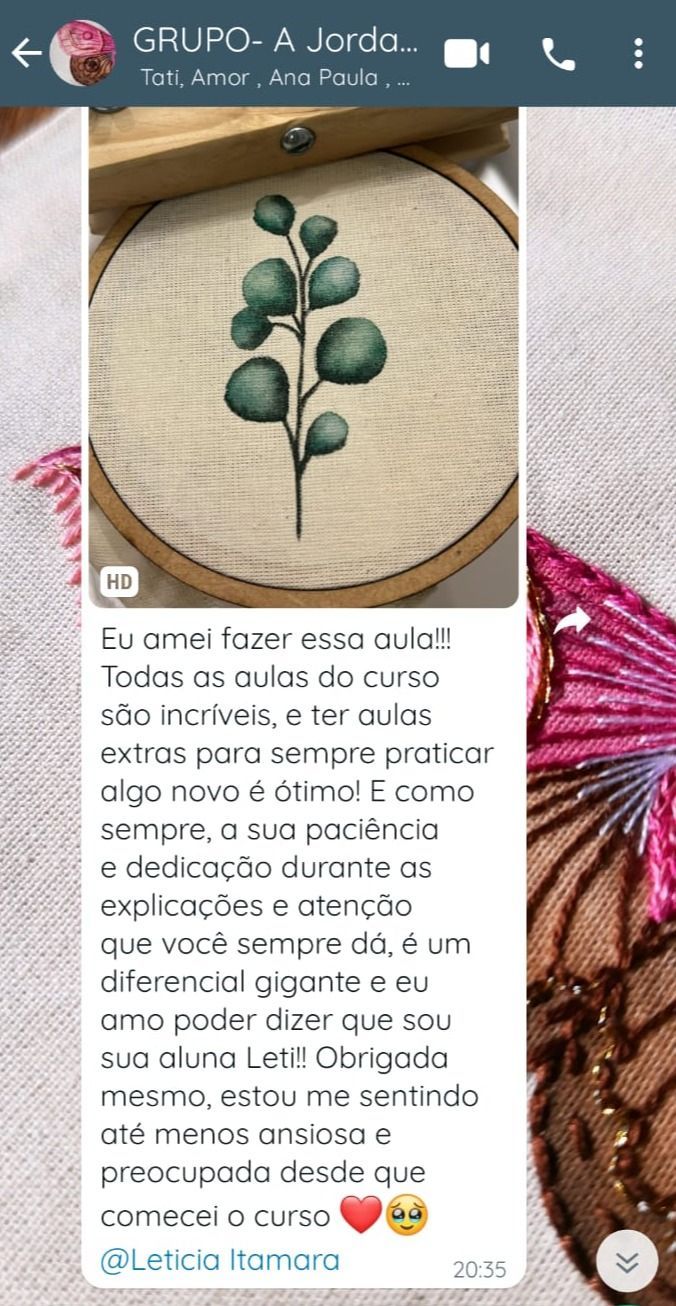Open the three-dot overflow menu
This screenshot has width=676, height=1306.
(x=638, y=54)
